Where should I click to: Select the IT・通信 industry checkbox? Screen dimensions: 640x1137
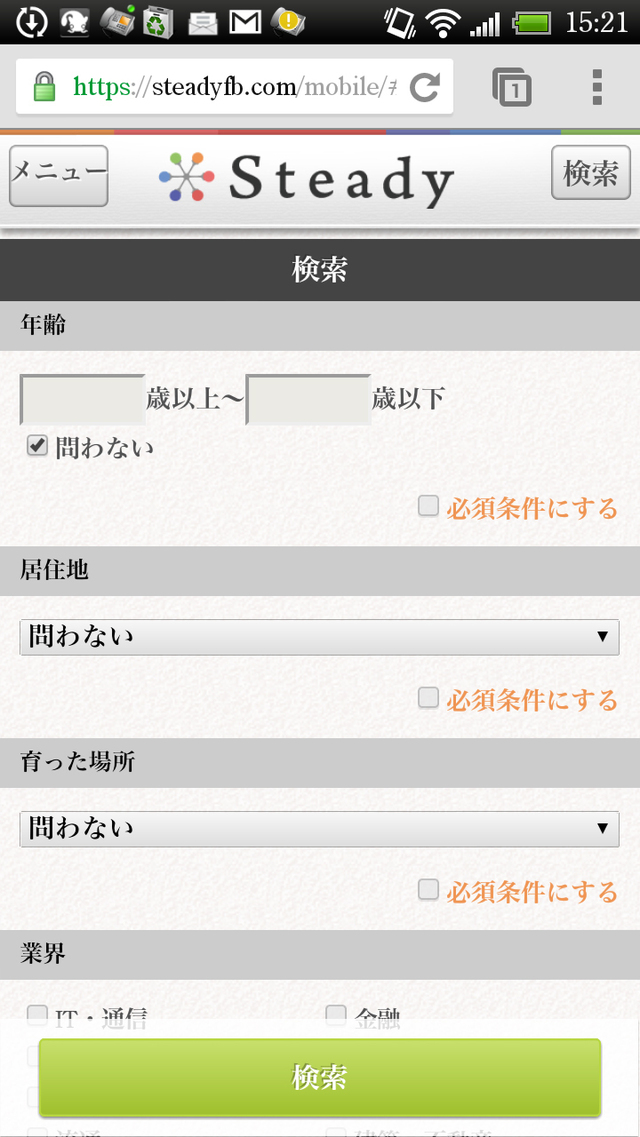38,1017
